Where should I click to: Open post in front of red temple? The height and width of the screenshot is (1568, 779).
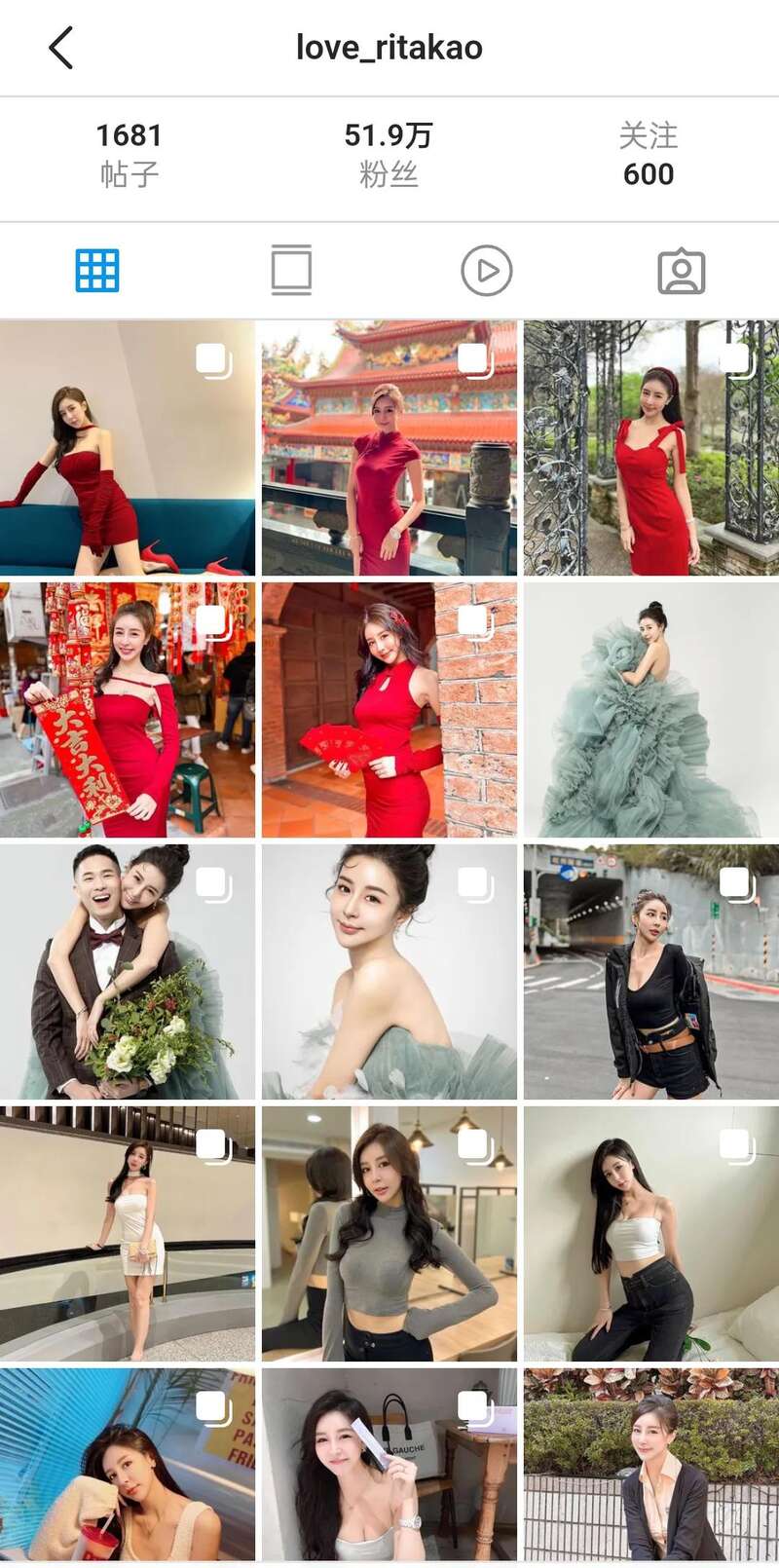coord(389,448)
